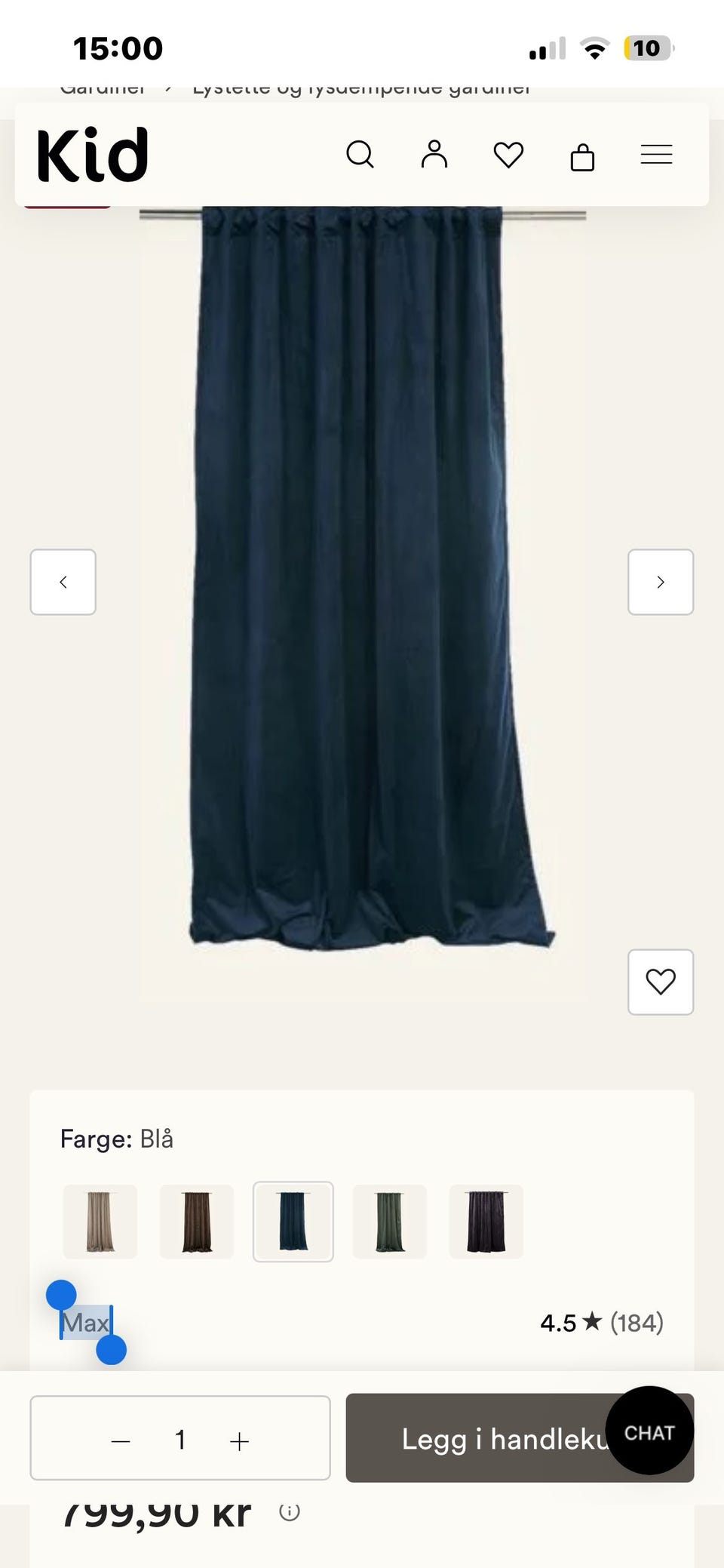Show previous product image
The image size is (724, 1568).
(63, 582)
